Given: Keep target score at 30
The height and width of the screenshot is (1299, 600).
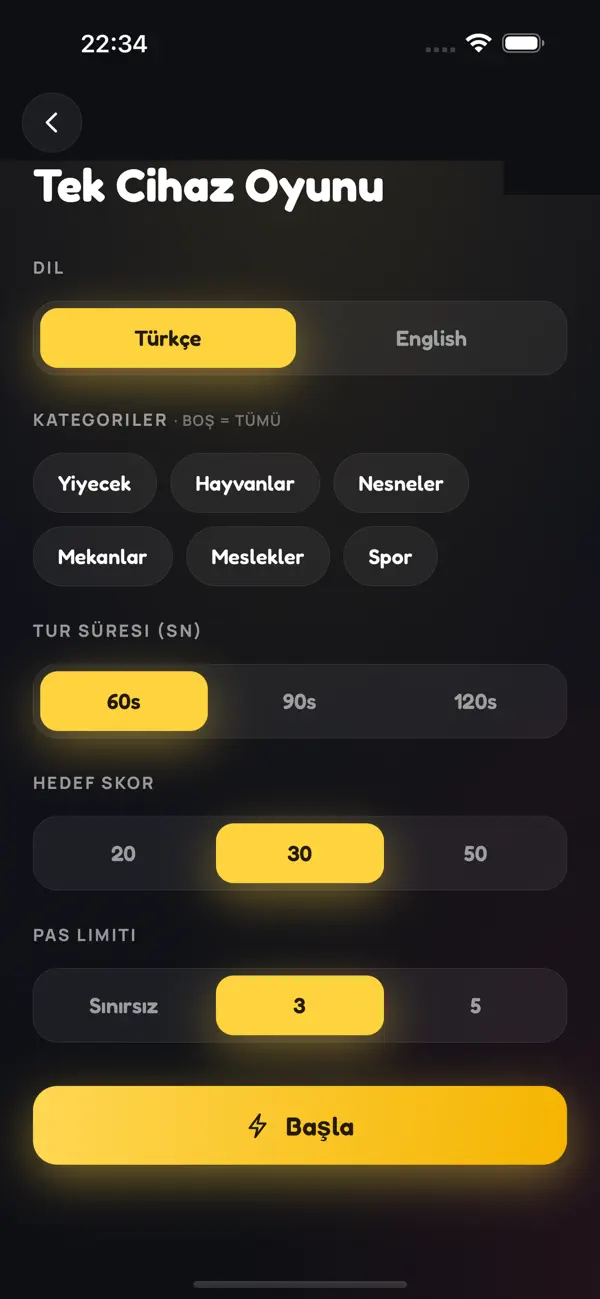Looking at the screenshot, I should pos(300,853).
